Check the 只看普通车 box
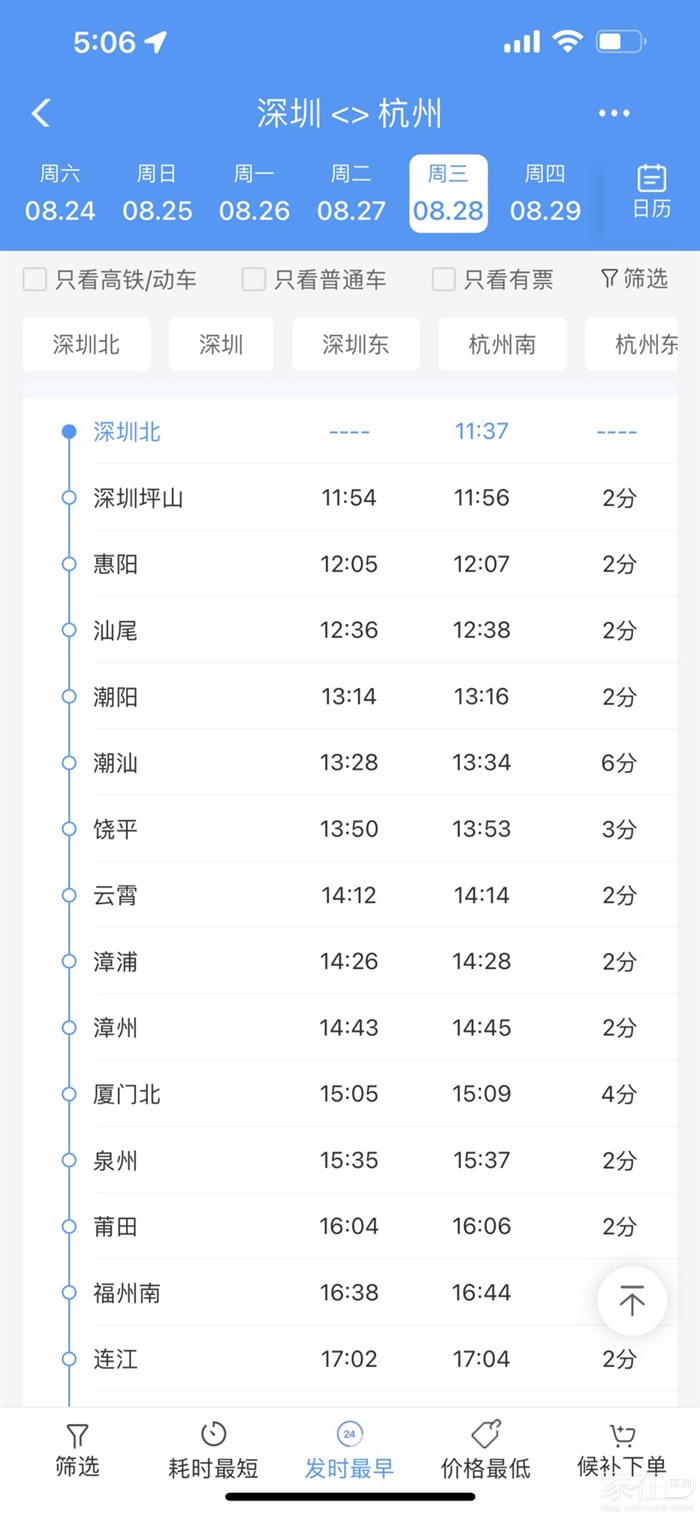 tap(254, 280)
